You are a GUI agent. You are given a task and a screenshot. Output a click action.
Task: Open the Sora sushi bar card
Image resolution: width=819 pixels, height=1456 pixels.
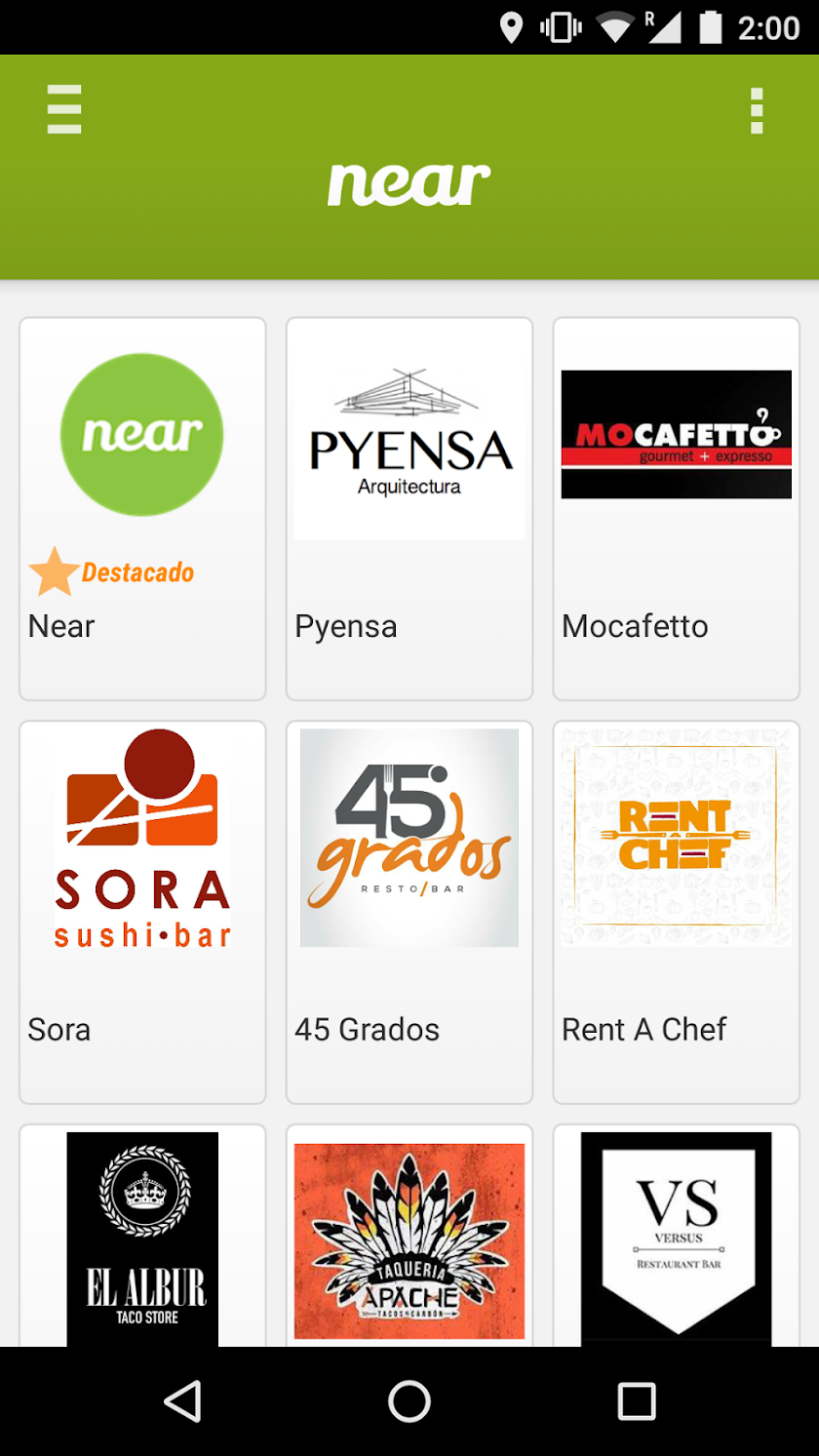(x=142, y=912)
